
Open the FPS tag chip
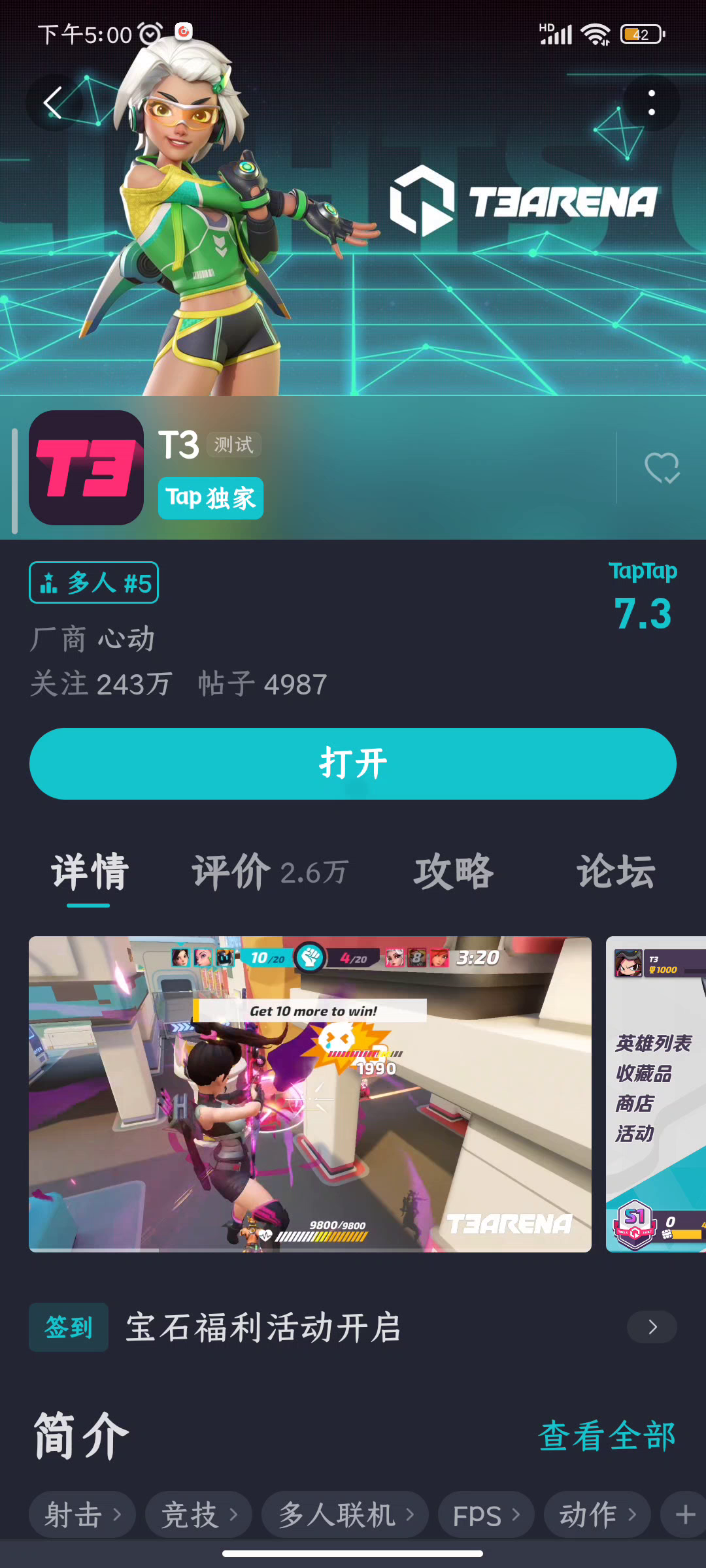click(486, 1514)
